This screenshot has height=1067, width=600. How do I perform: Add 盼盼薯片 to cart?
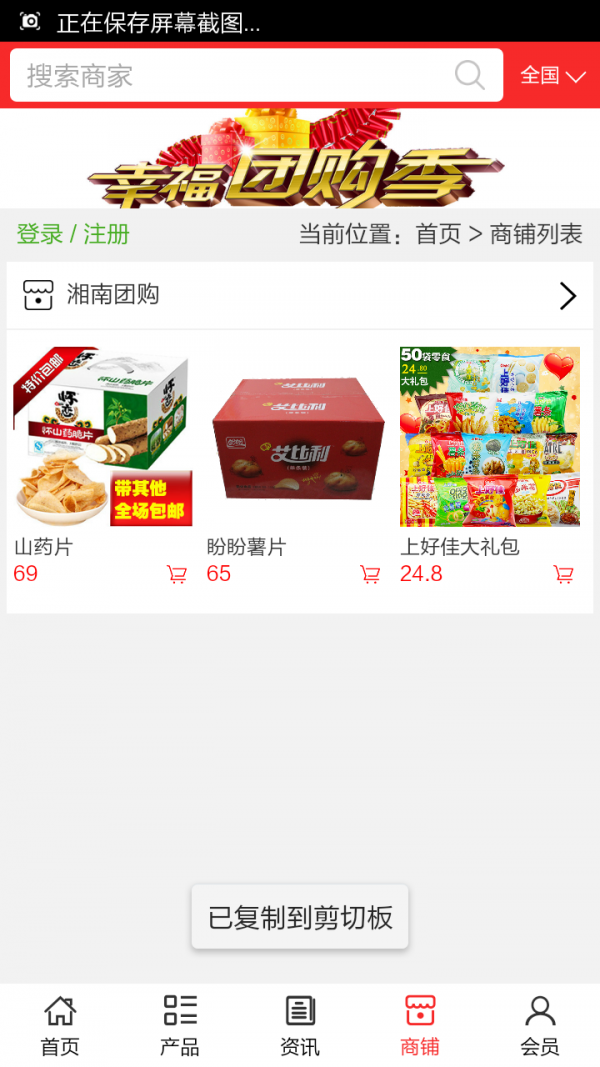[370, 574]
